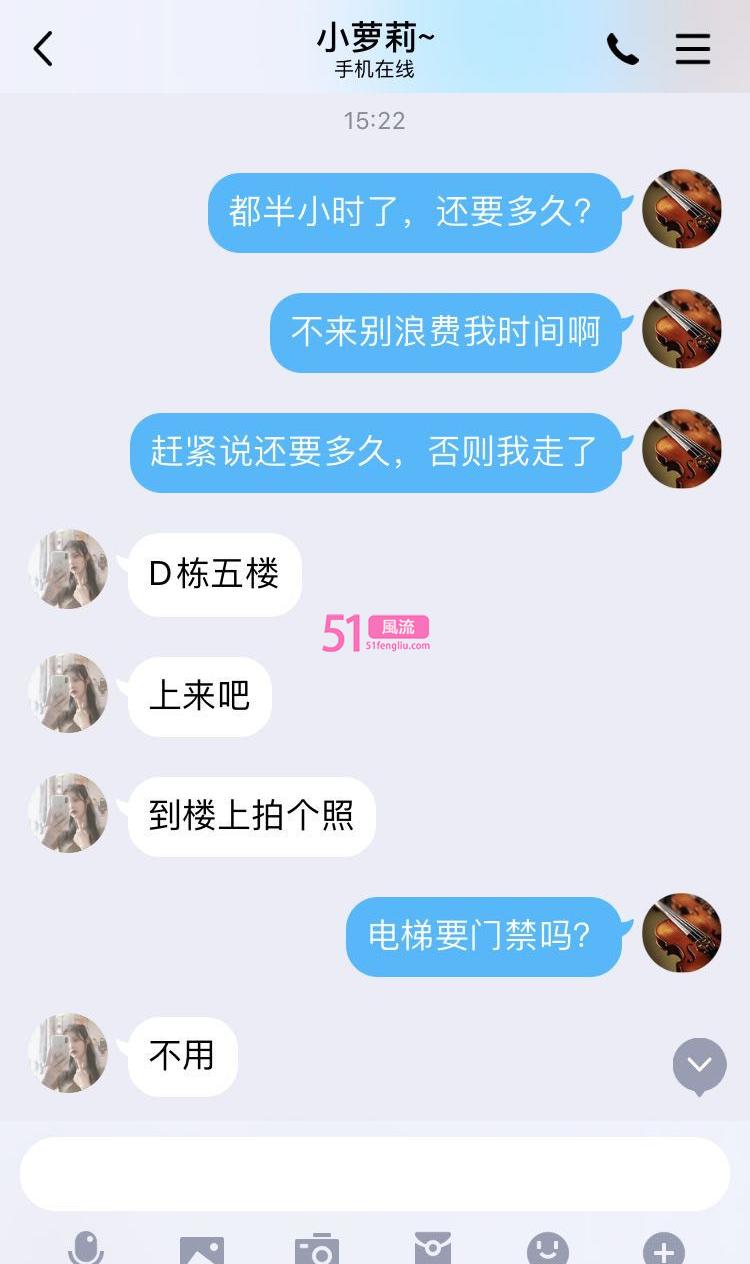Image resolution: width=750 pixels, height=1264 pixels.
Task: Jump to the latest messages
Action: (x=699, y=1065)
